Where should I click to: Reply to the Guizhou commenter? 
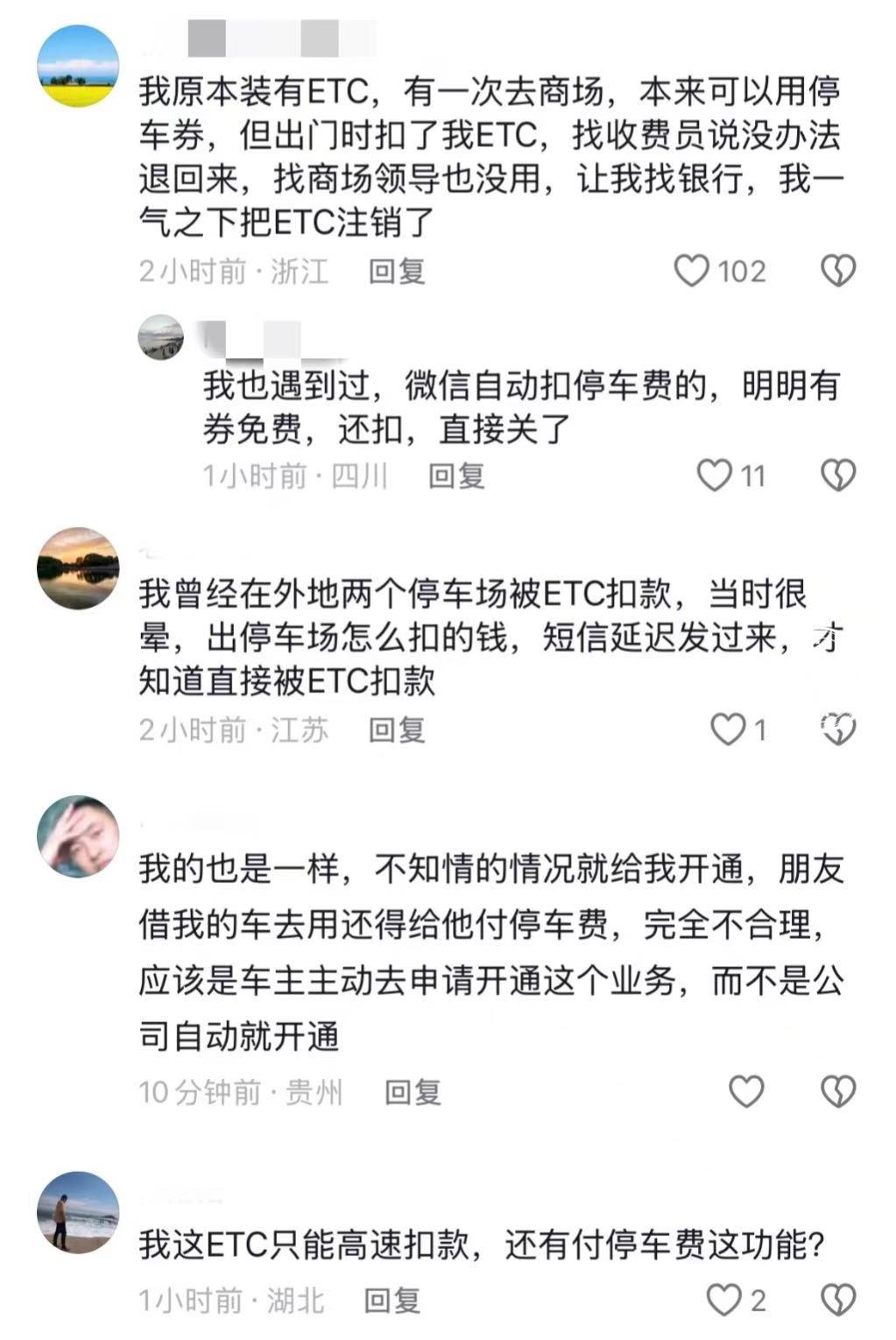coord(412,1091)
